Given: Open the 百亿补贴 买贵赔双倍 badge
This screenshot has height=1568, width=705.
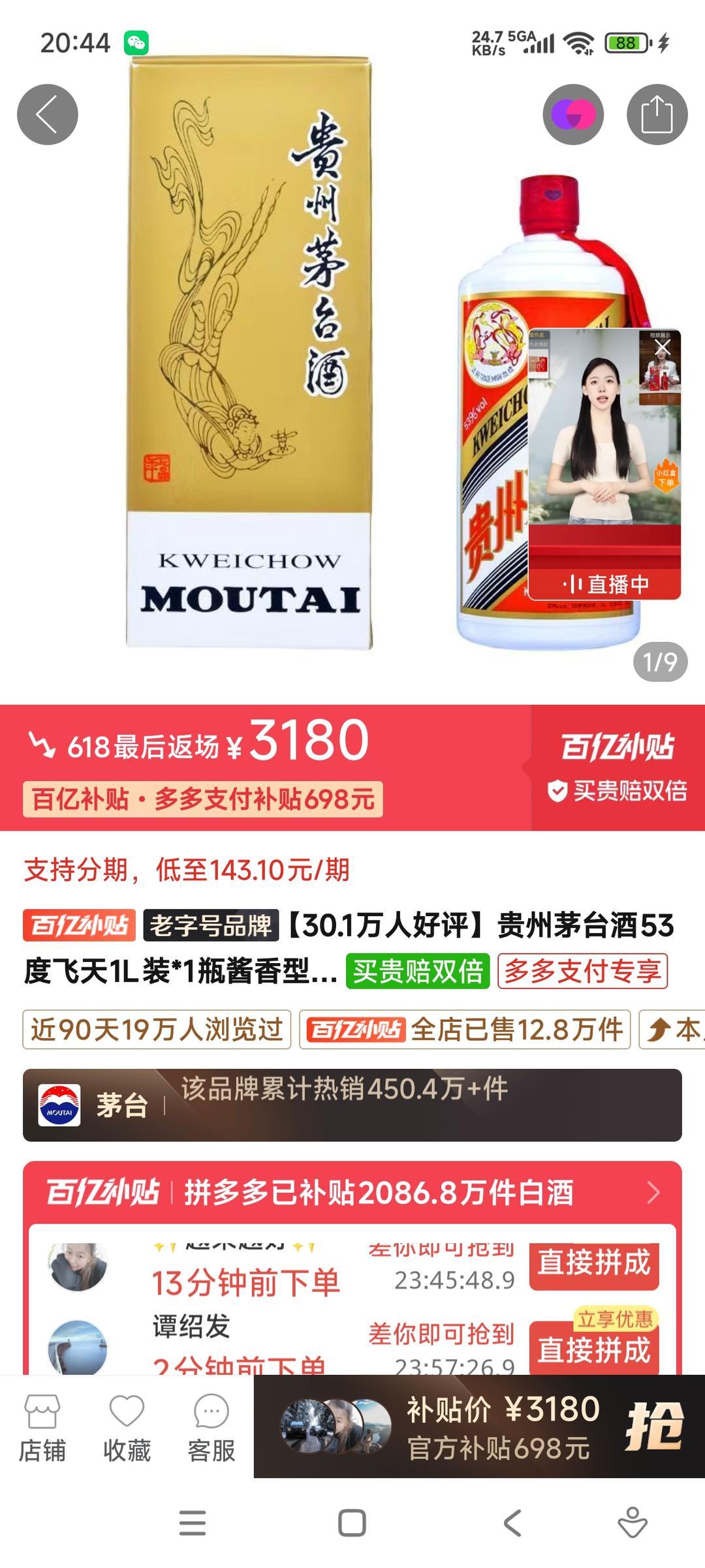Looking at the screenshot, I should point(618,767).
